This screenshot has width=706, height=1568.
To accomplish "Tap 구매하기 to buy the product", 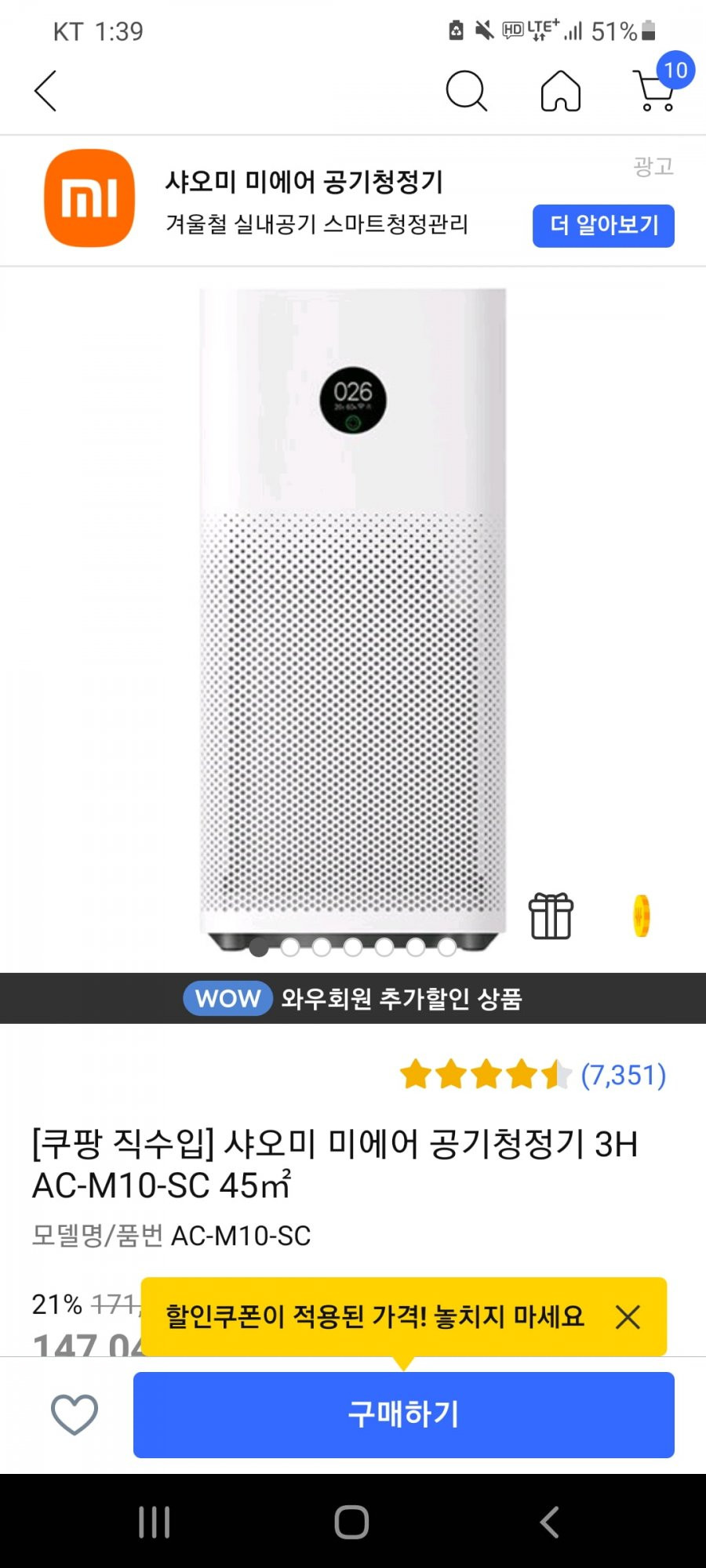I will pyautogui.click(x=404, y=1414).
